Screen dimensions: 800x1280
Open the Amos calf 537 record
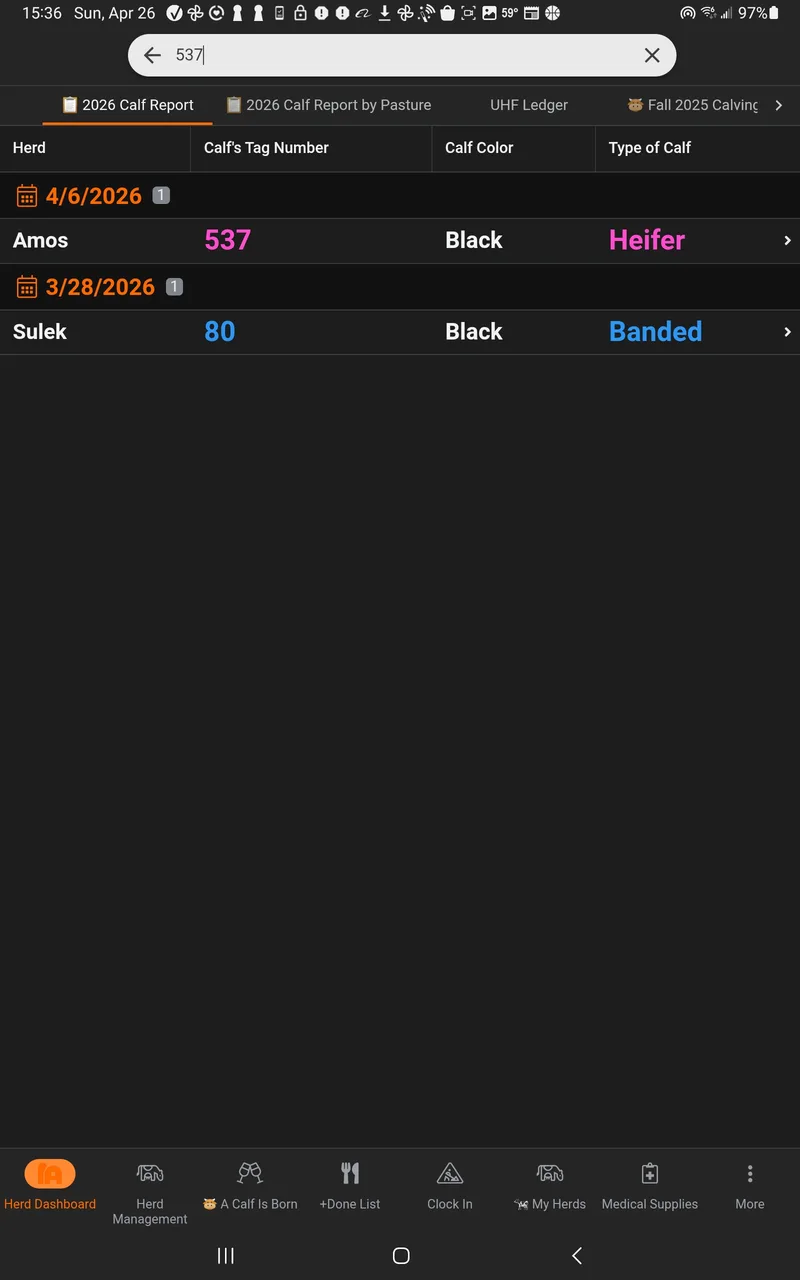tap(400, 241)
